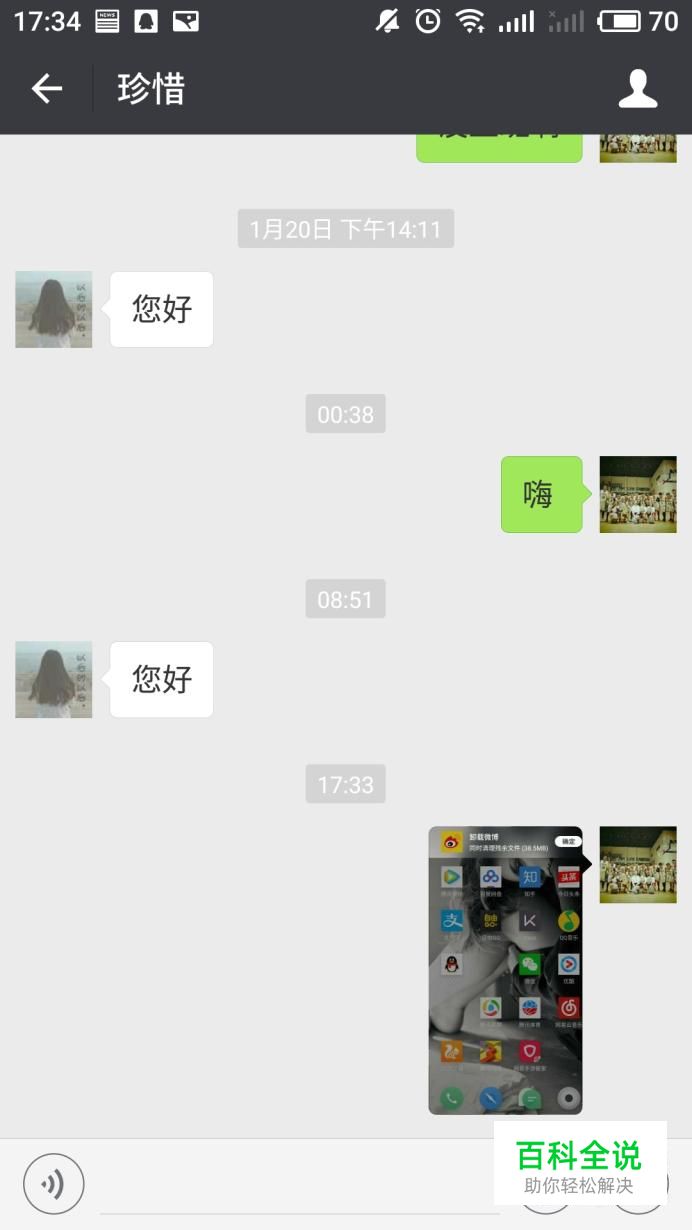Open my avatar beside the sent screenshot
Image resolution: width=692 pixels, height=1230 pixels.
pos(638,864)
